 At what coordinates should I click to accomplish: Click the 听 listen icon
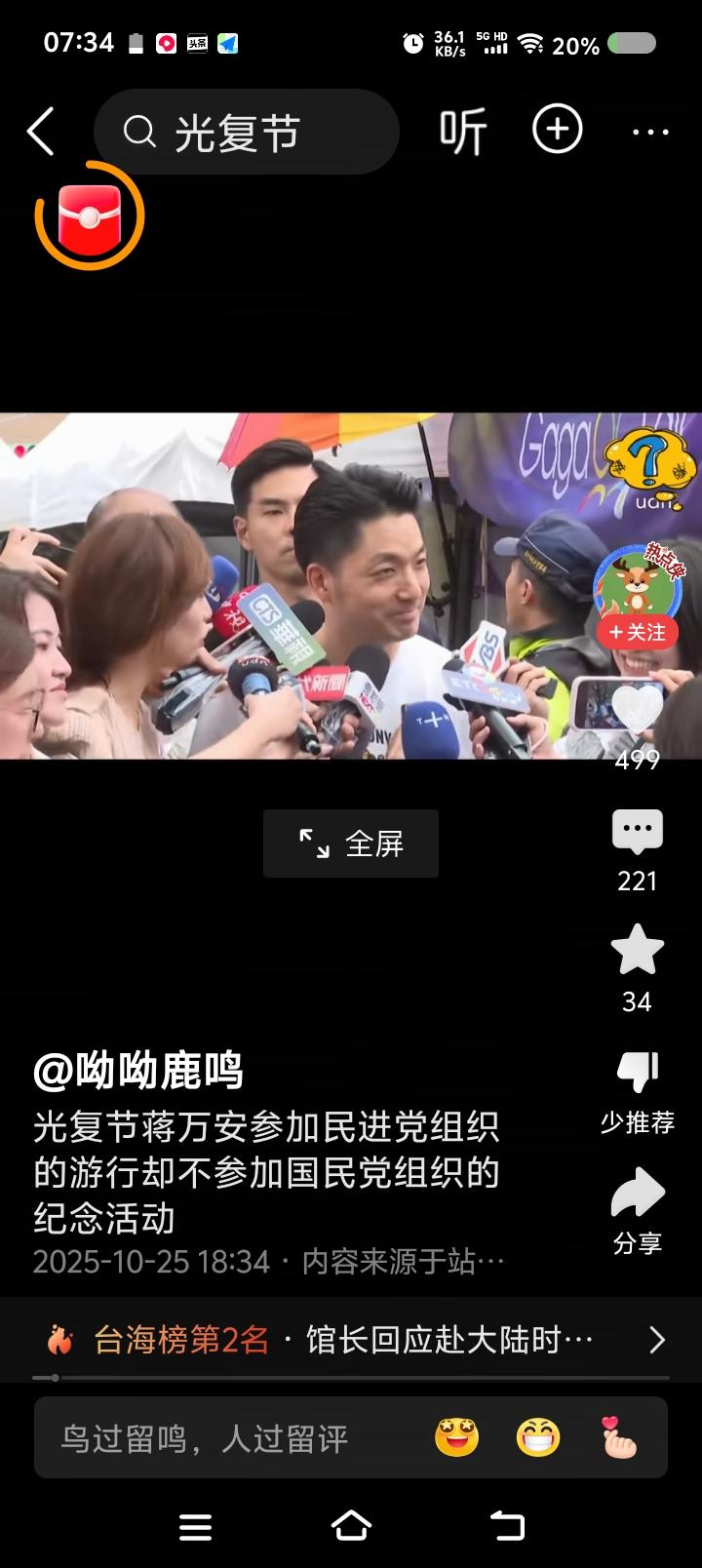tap(461, 132)
